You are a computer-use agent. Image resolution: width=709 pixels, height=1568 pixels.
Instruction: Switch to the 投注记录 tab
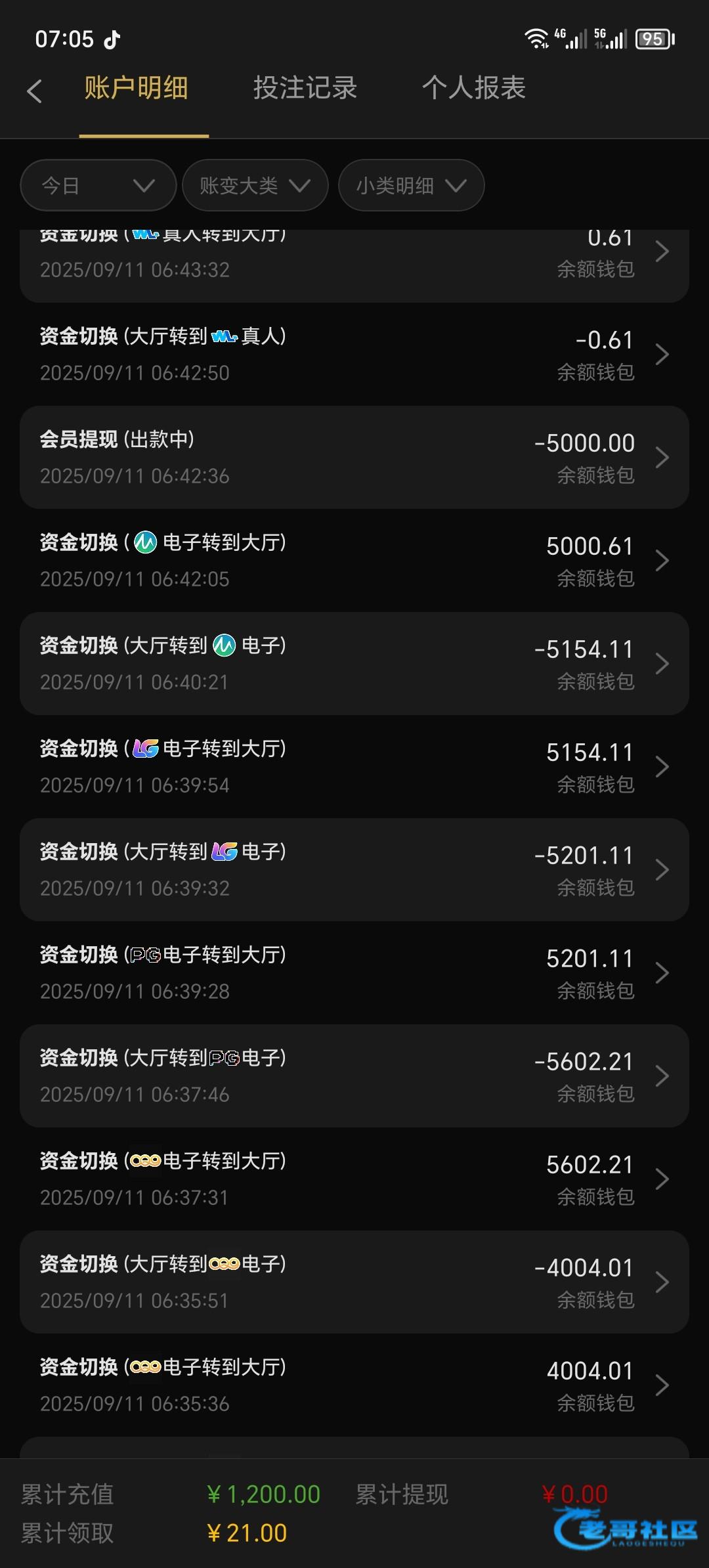coord(305,88)
